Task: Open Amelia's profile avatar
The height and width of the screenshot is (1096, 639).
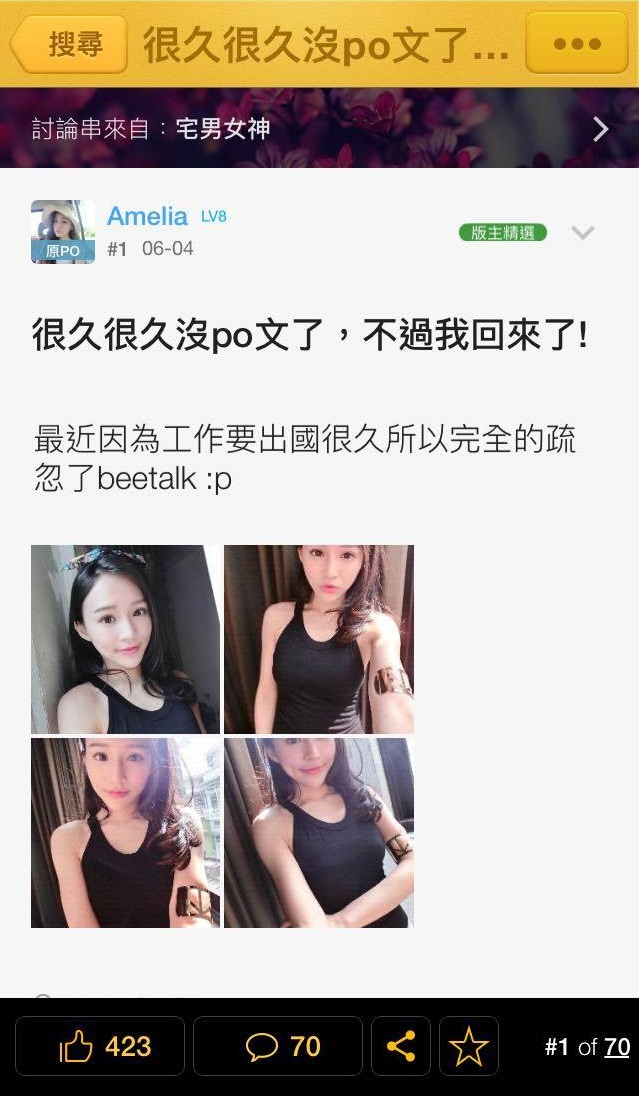Action: click(x=63, y=232)
